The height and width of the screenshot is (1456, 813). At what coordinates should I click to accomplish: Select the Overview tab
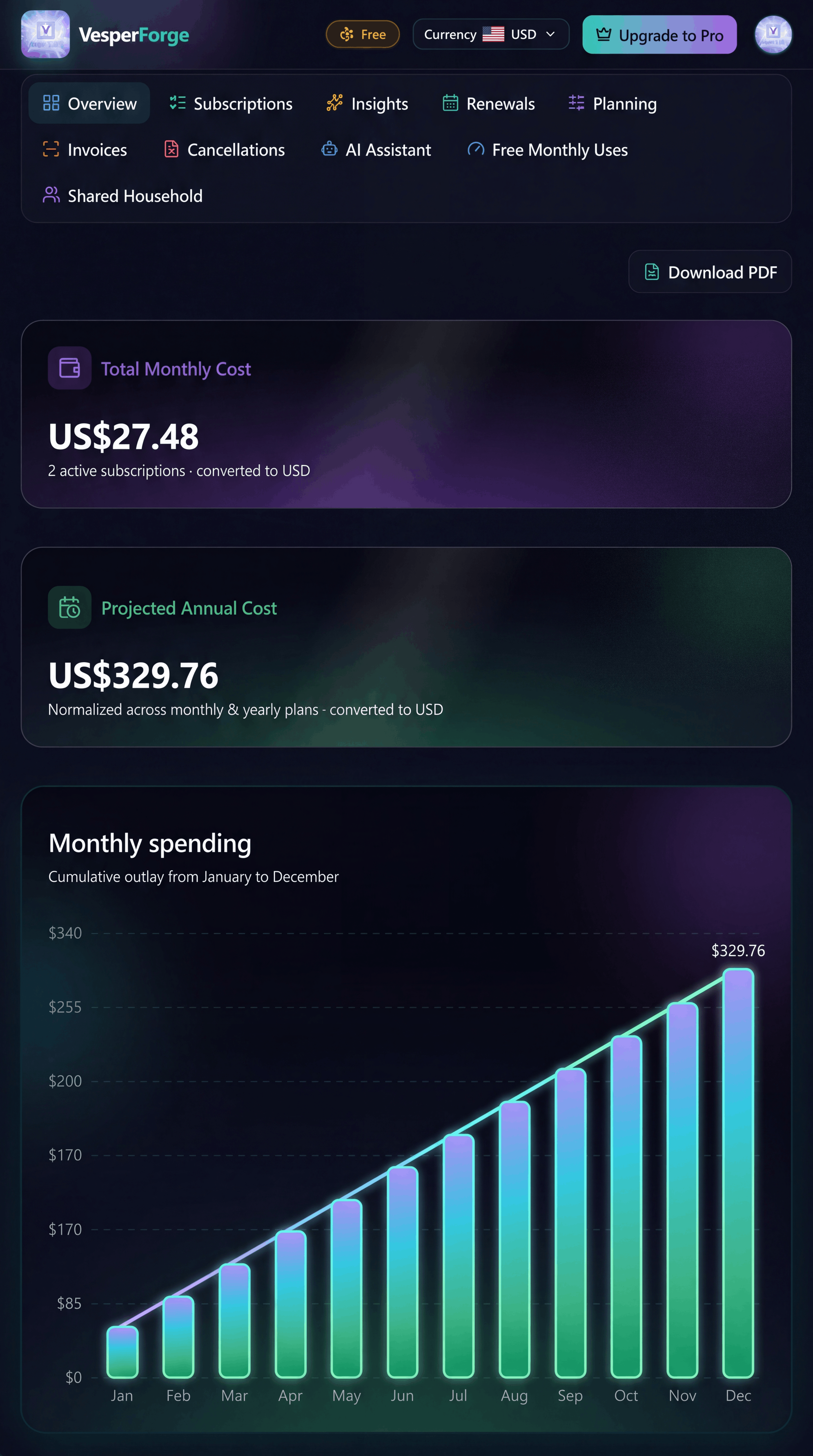click(89, 103)
